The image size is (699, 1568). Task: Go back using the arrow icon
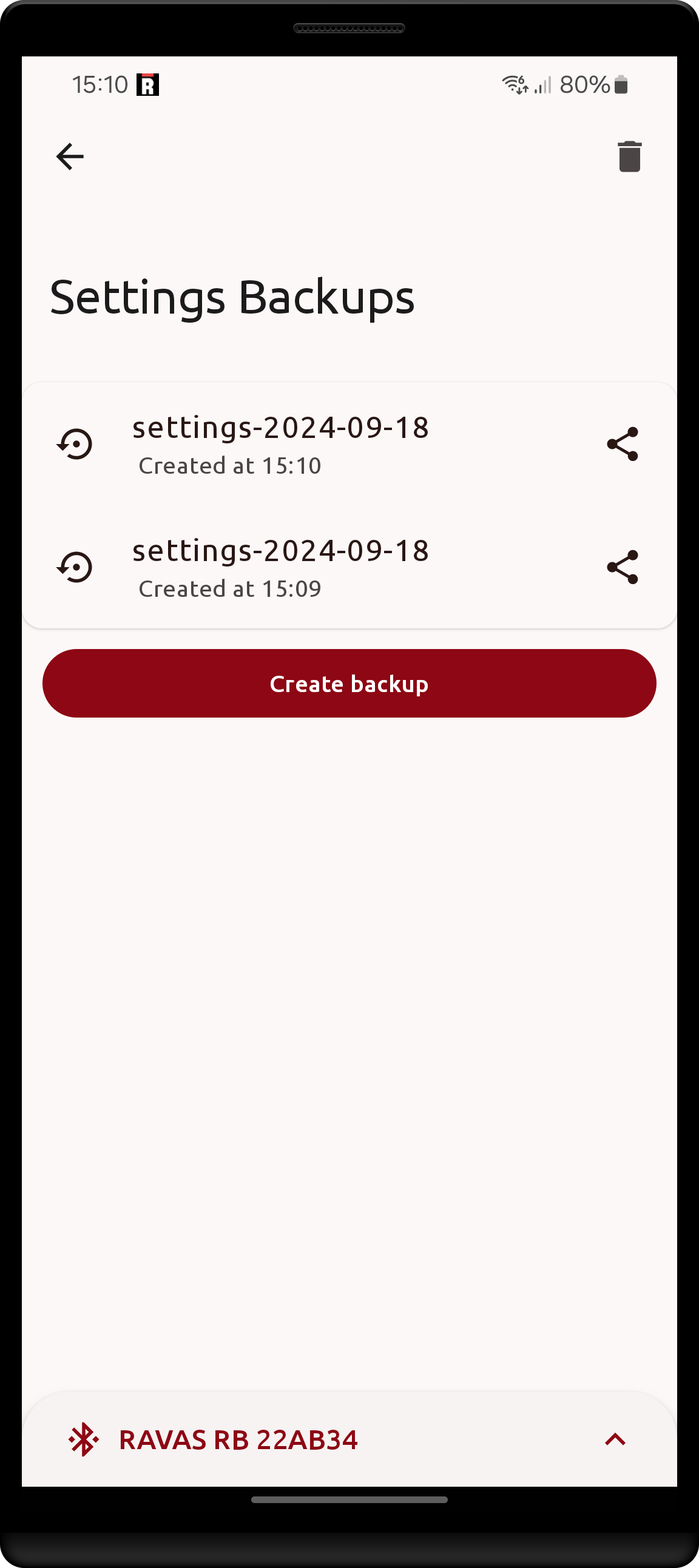[x=69, y=156]
